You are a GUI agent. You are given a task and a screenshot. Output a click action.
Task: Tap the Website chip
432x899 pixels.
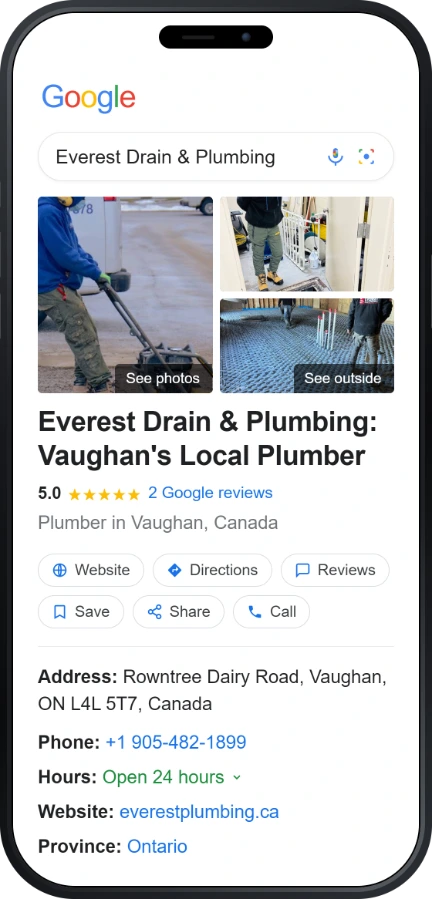coord(91,570)
